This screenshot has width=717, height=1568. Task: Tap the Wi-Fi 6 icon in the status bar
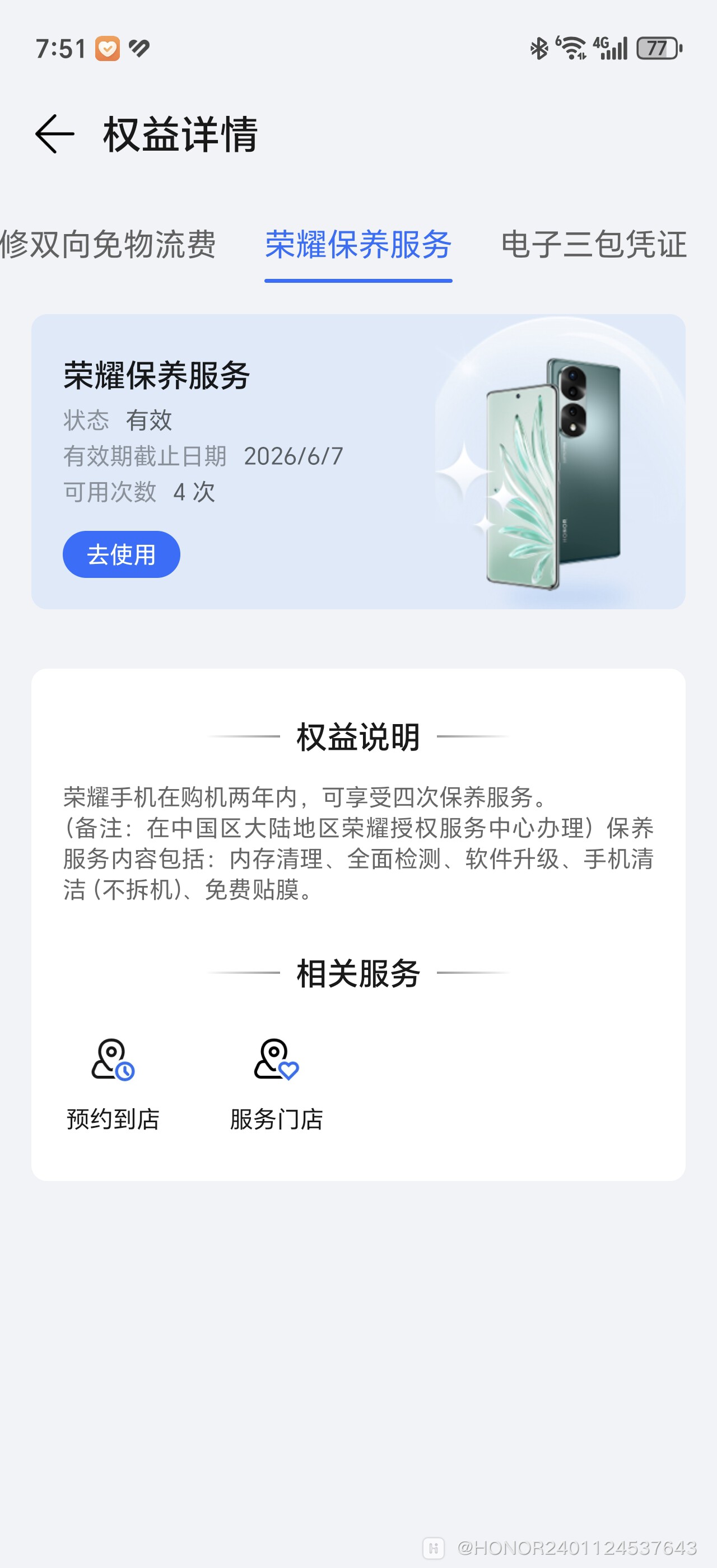(571, 48)
